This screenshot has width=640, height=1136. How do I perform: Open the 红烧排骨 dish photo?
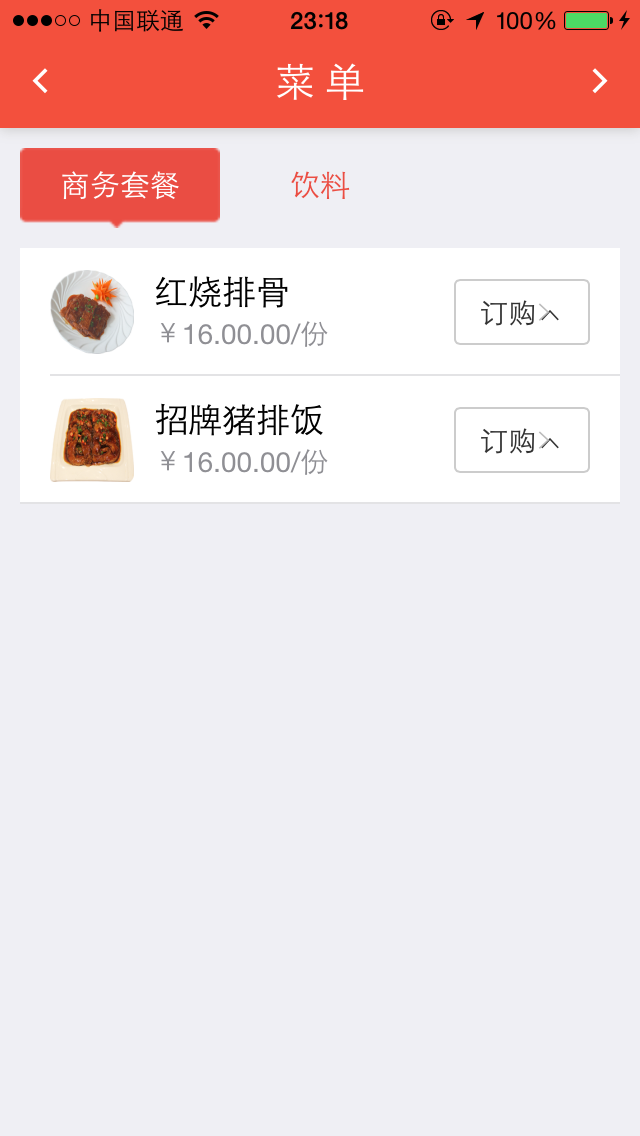pos(92,312)
